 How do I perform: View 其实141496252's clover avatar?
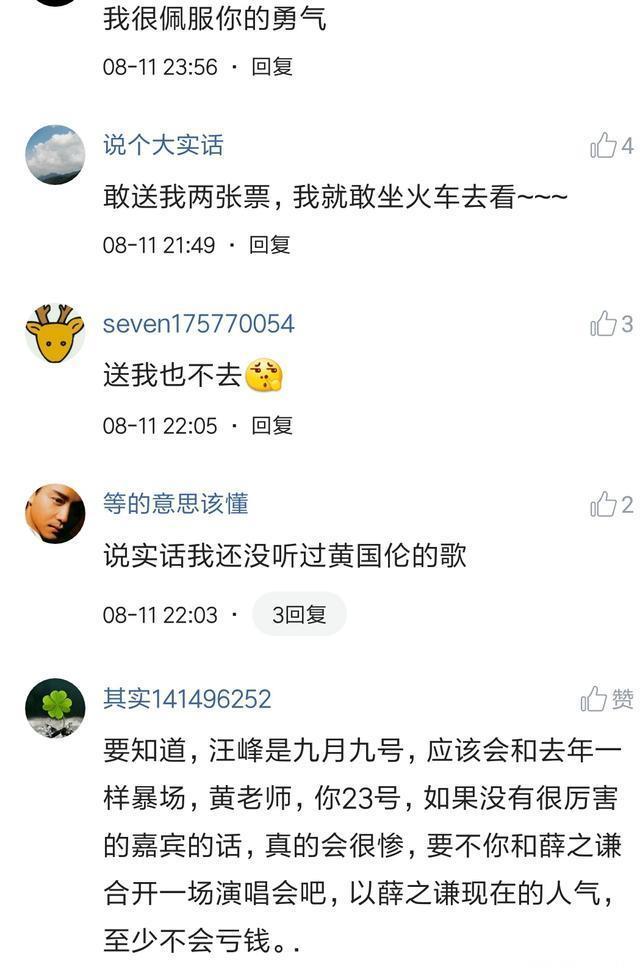point(55,707)
